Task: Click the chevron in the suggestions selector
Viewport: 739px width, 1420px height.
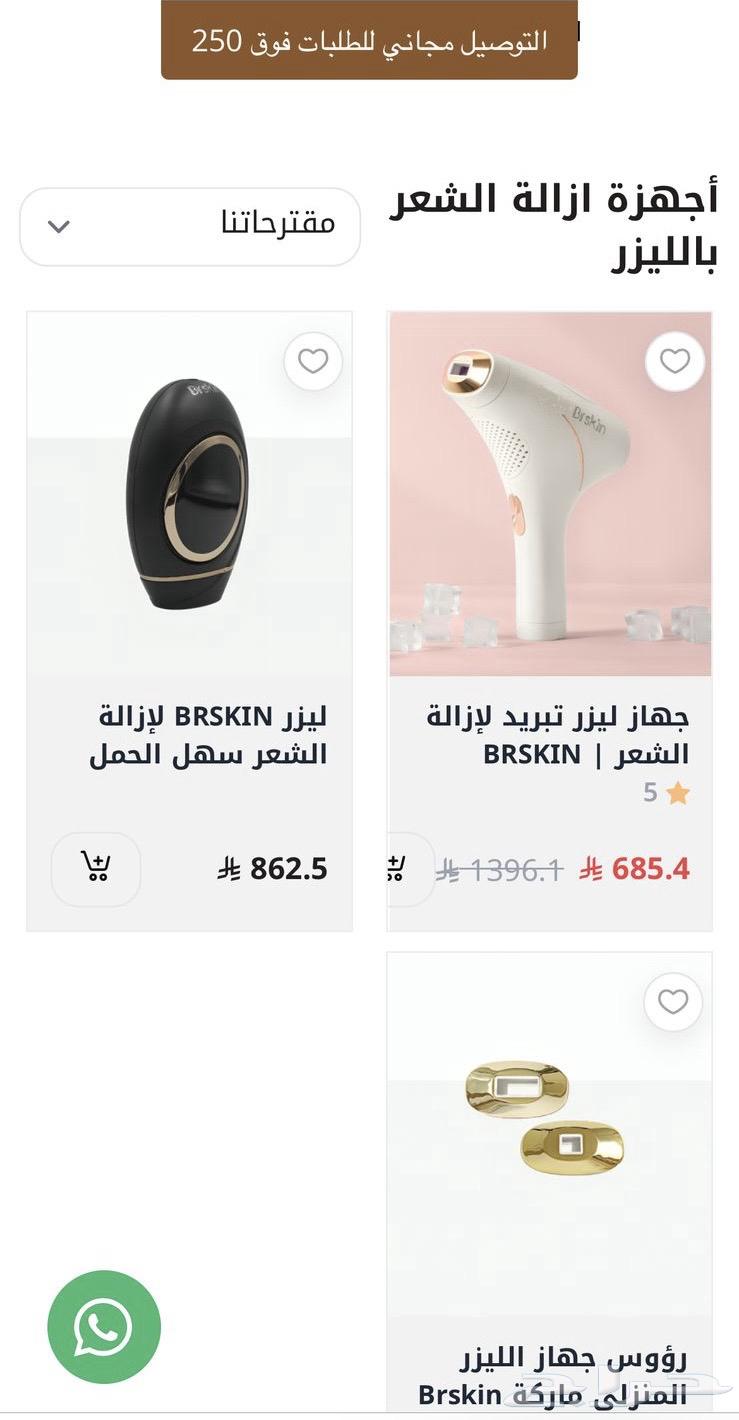Action: coord(57,225)
